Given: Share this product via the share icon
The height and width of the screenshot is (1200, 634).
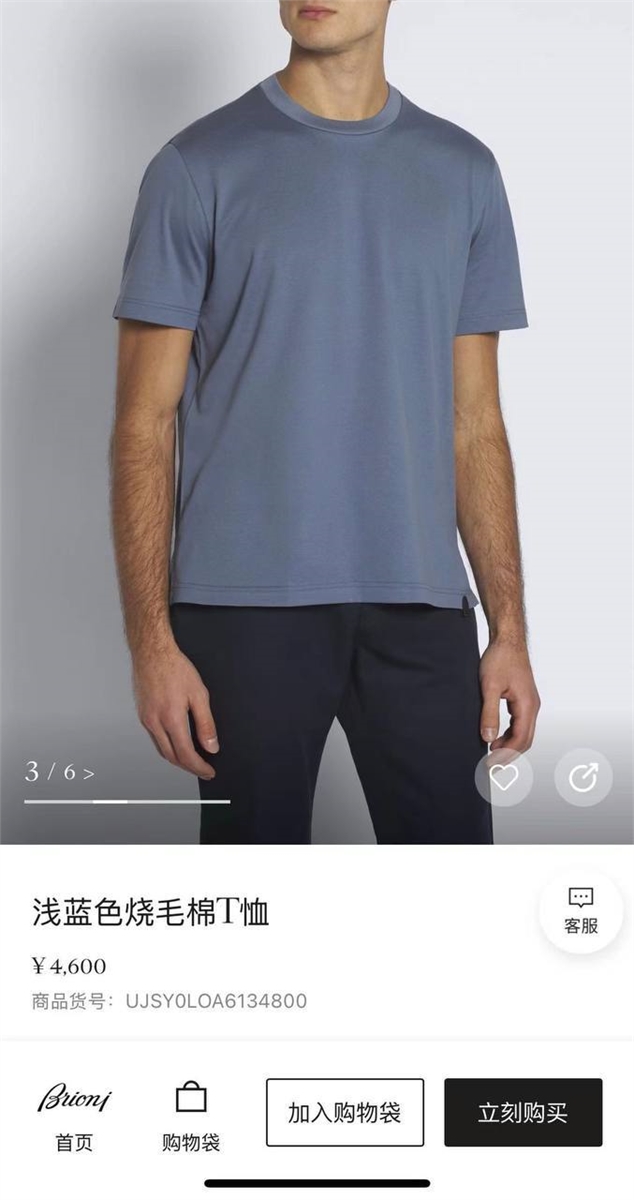Looking at the screenshot, I should click(x=583, y=777).
